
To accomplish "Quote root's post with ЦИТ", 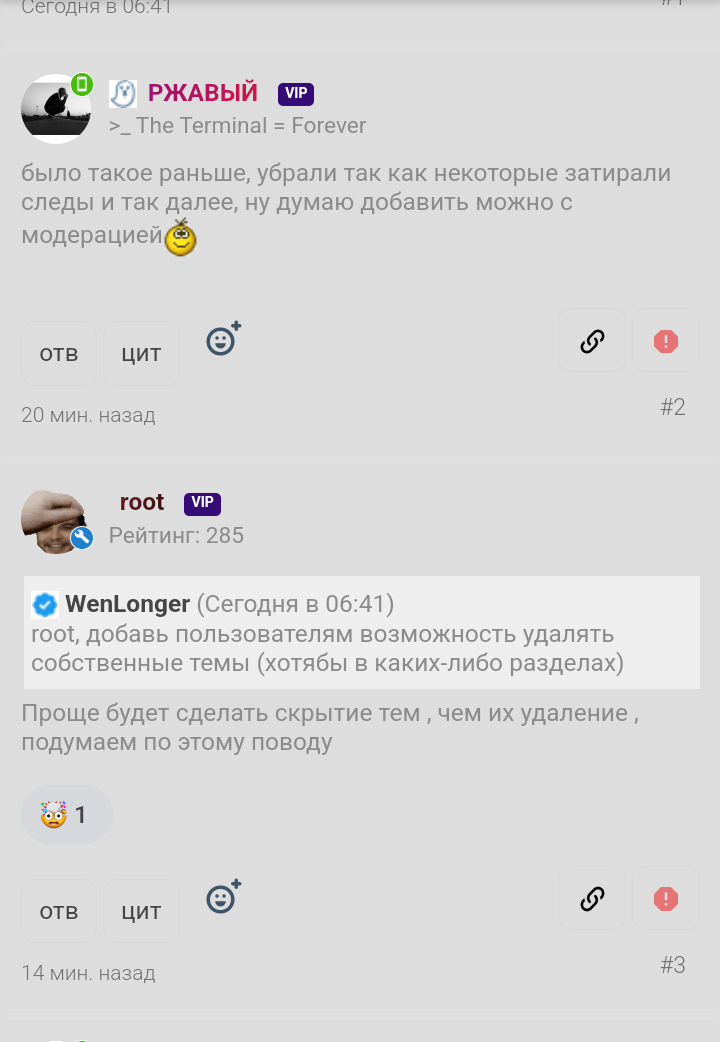I will coord(141,912).
